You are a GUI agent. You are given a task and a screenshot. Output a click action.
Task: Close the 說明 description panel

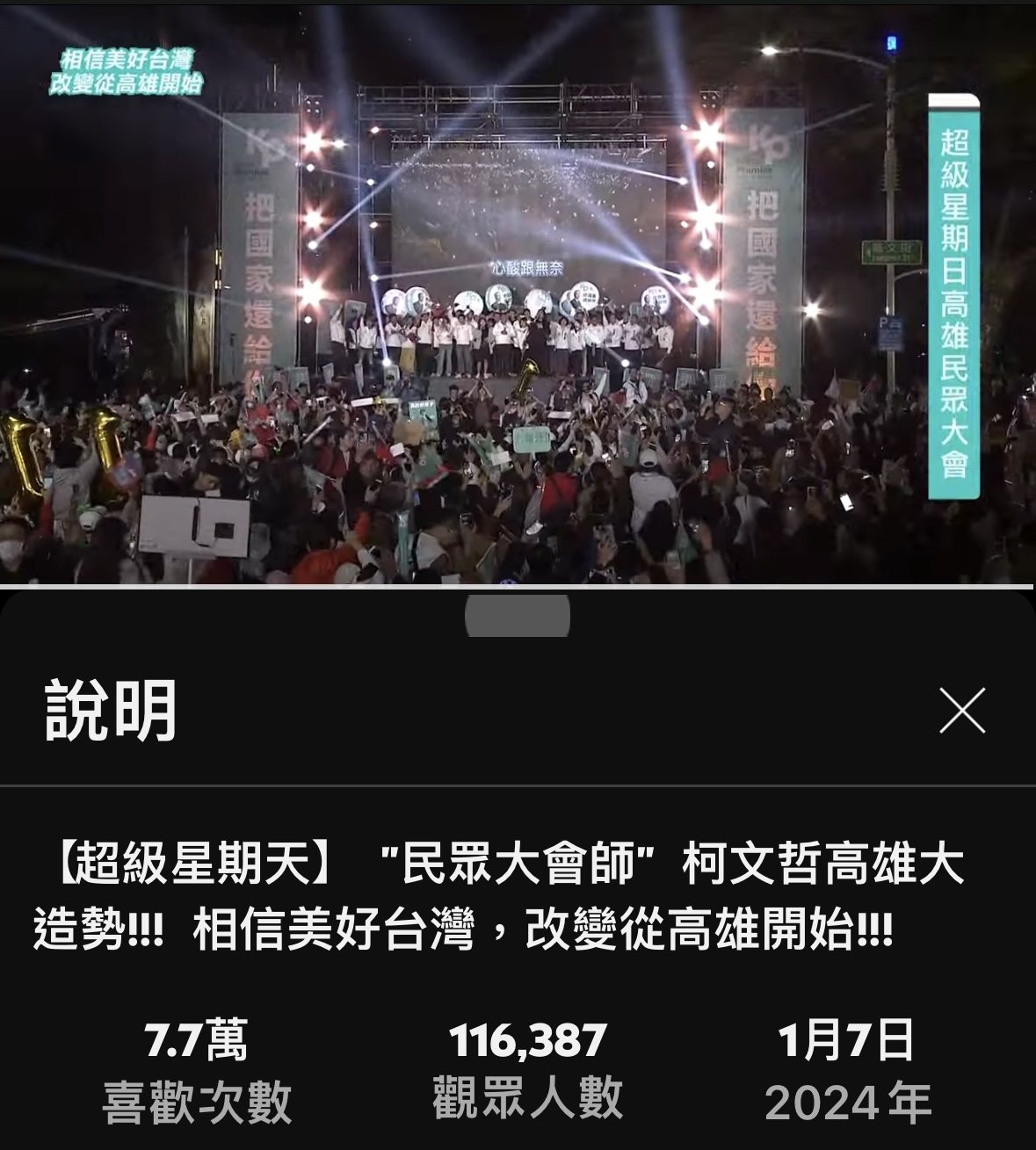(962, 710)
